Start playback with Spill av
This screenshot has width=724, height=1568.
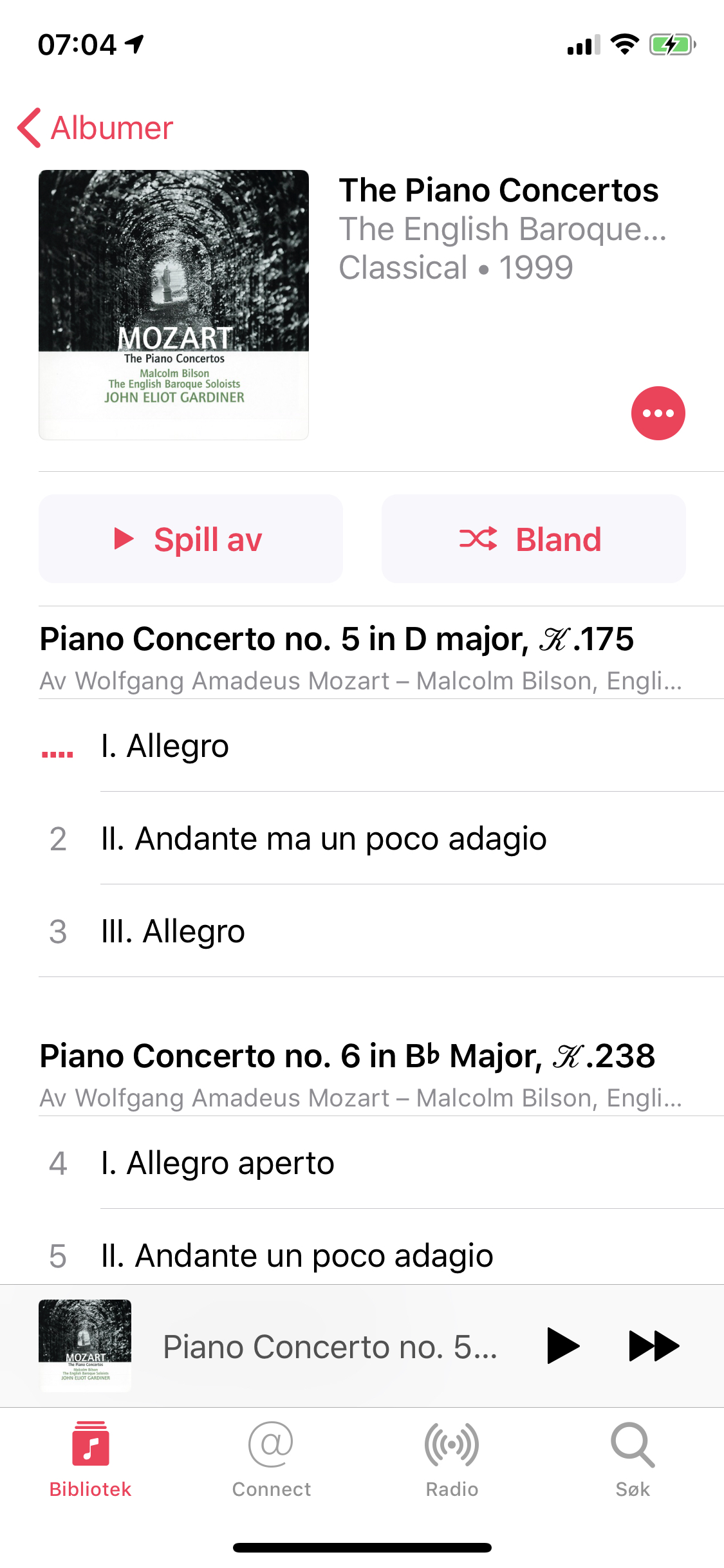click(x=190, y=539)
